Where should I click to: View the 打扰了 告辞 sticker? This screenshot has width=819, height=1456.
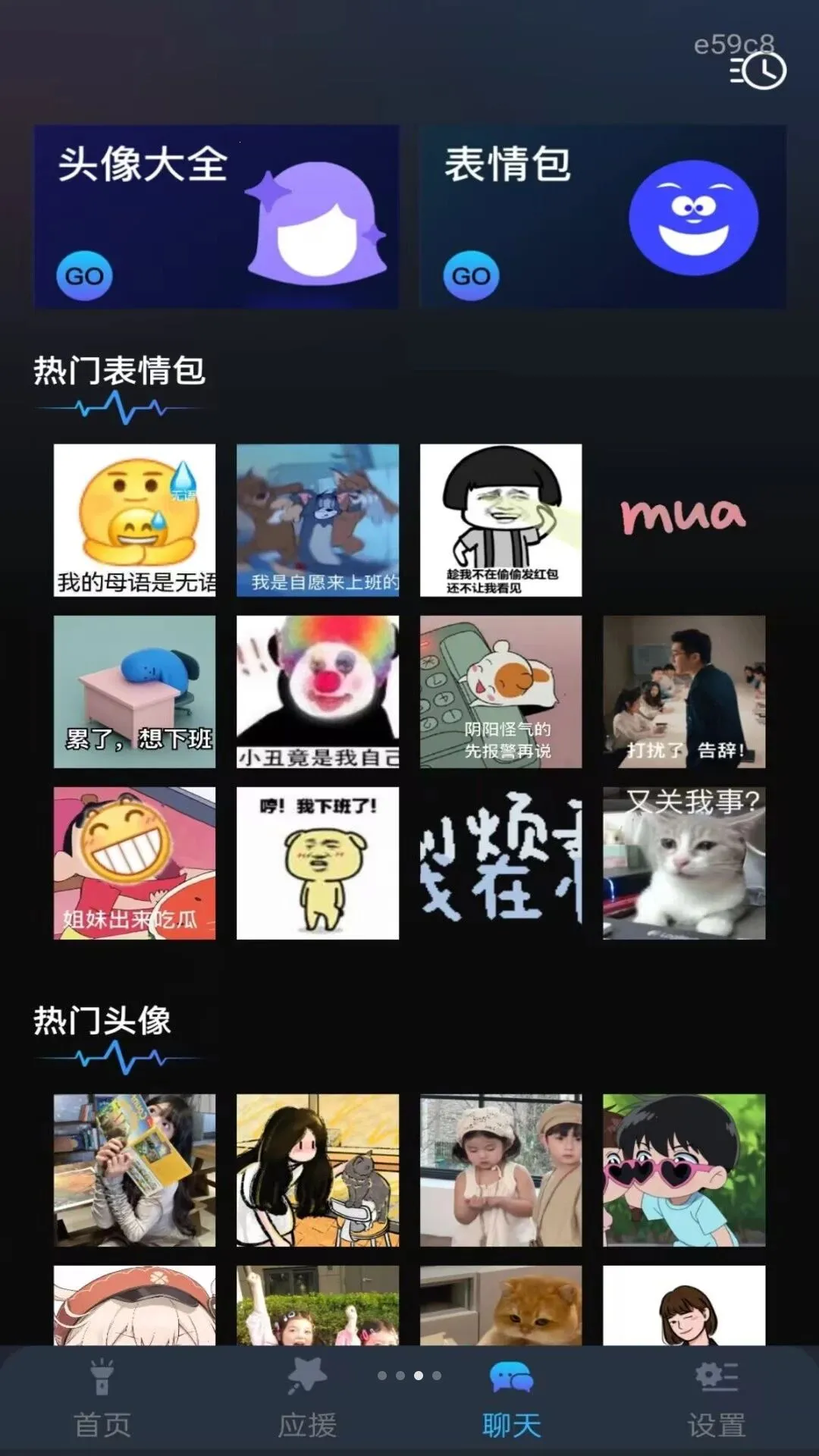[684, 692]
